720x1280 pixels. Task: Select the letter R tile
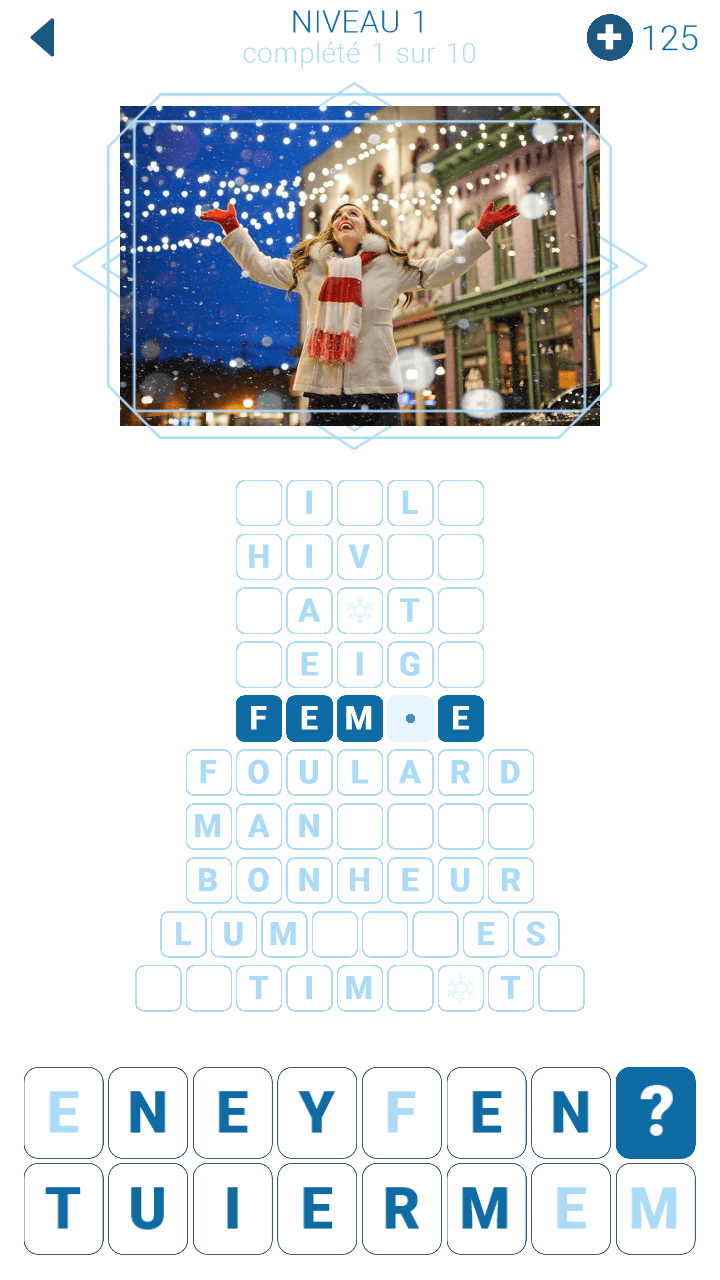[401, 1208]
